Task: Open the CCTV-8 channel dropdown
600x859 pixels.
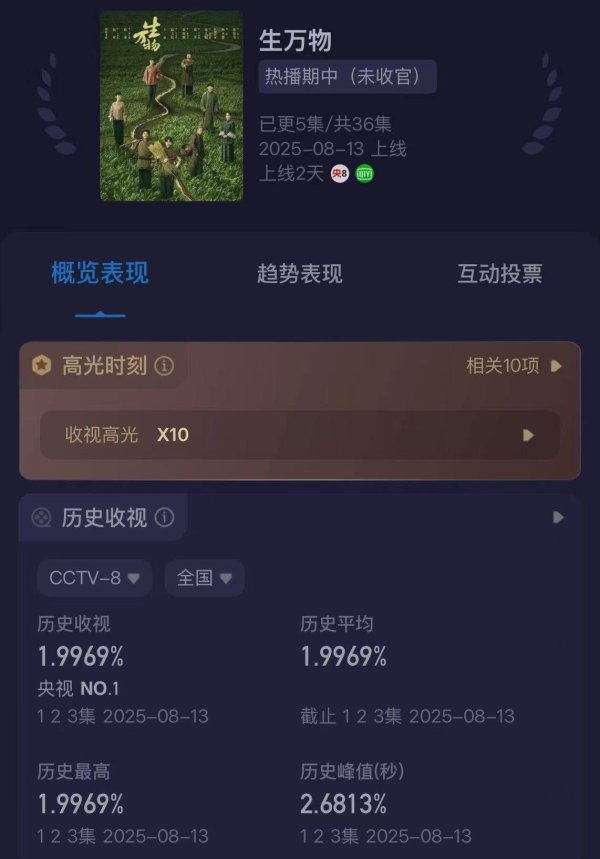Action: click(x=95, y=578)
